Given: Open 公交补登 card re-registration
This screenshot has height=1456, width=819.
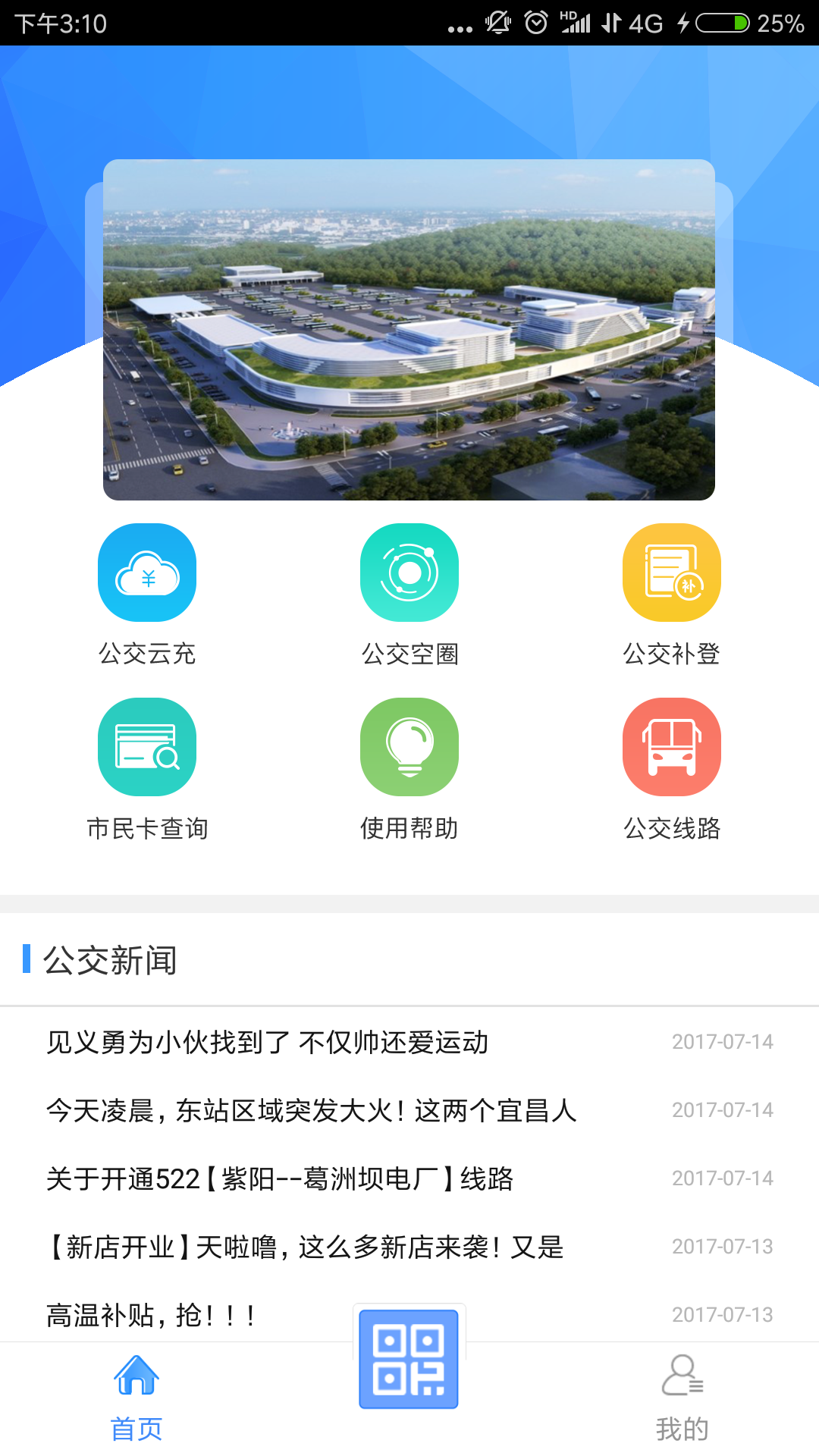Looking at the screenshot, I should point(671,573).
